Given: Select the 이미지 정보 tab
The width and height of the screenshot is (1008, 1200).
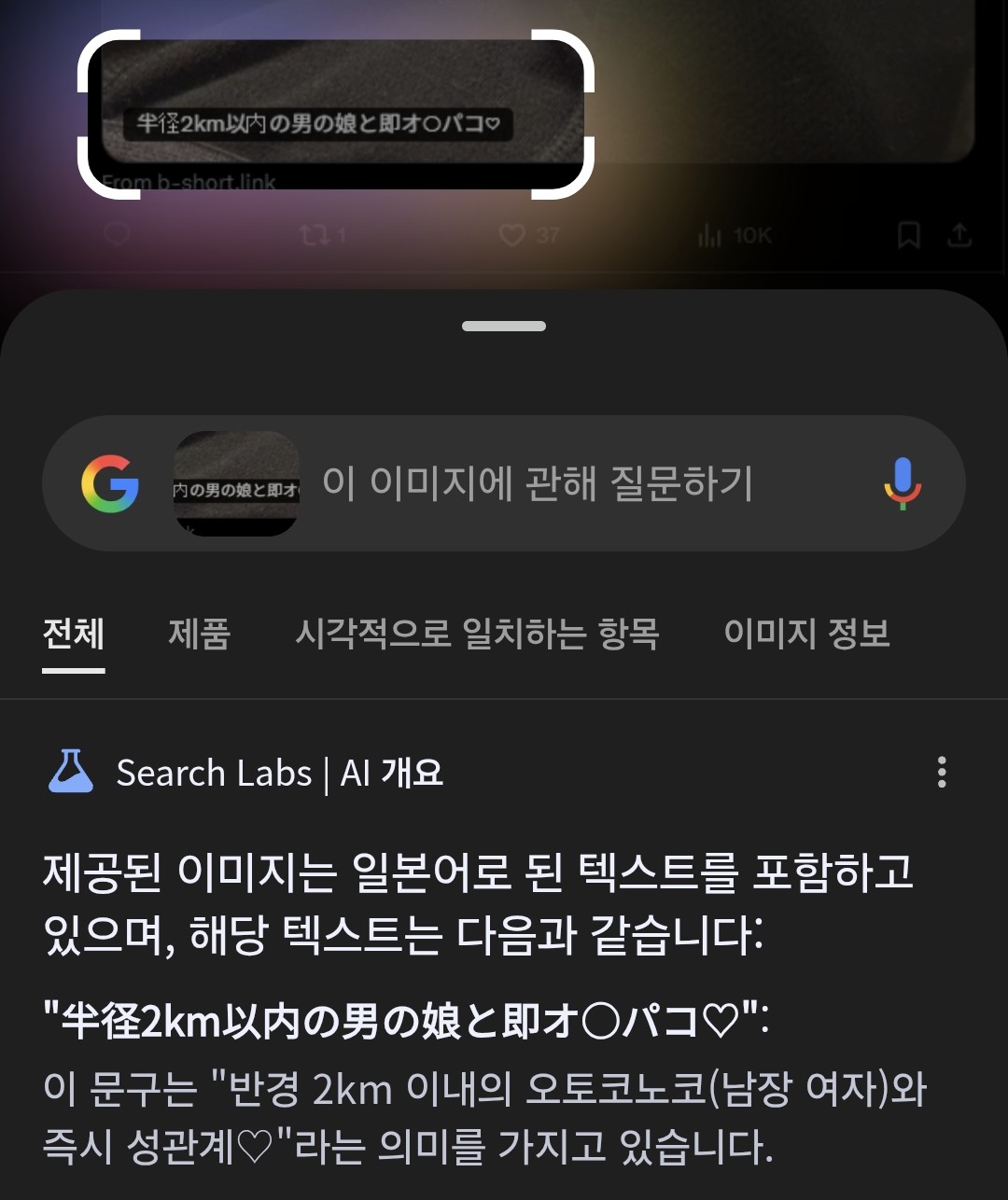Looking at the screenshot, I should click(806, 634).
